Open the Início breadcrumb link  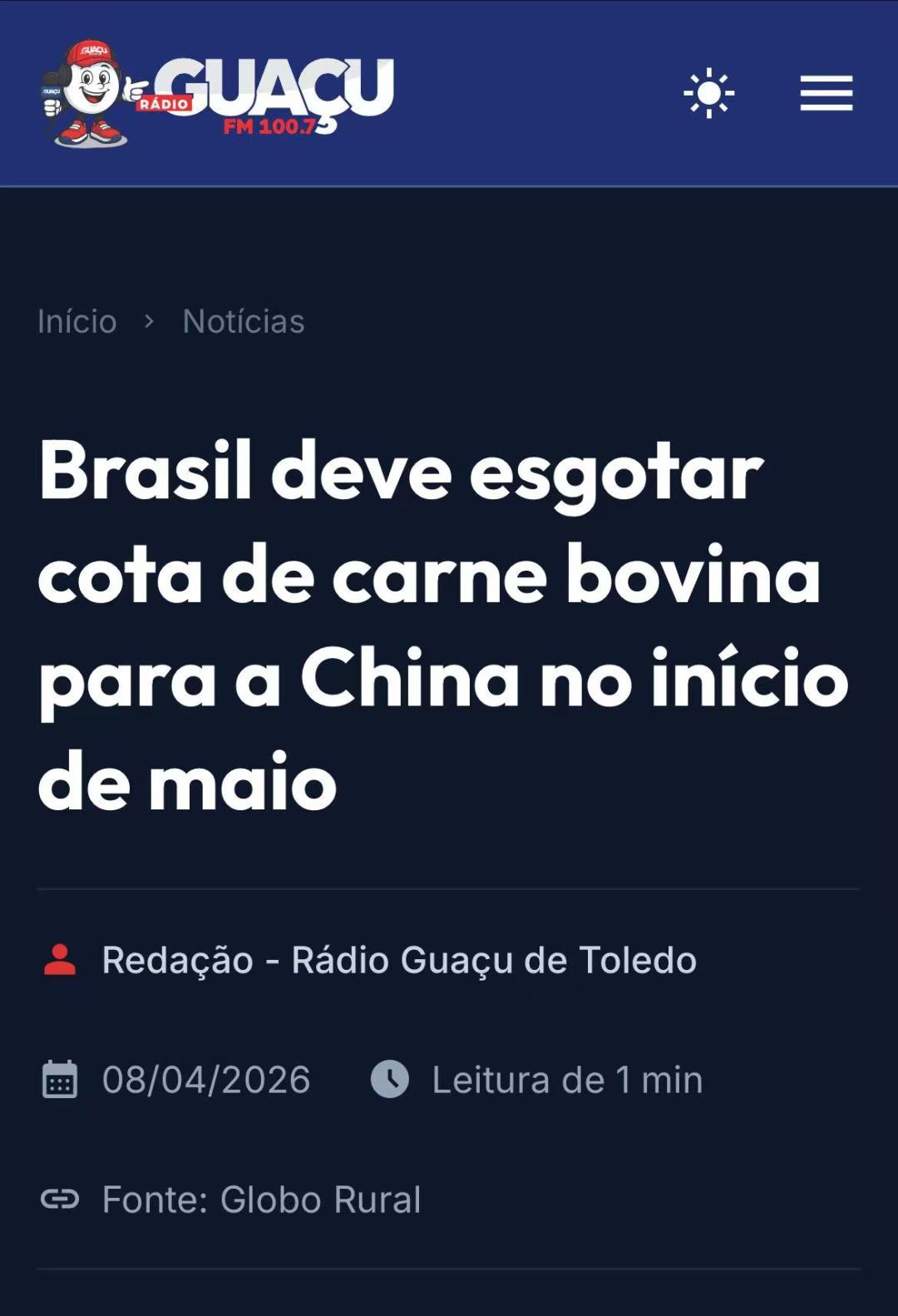coord(77,322)
